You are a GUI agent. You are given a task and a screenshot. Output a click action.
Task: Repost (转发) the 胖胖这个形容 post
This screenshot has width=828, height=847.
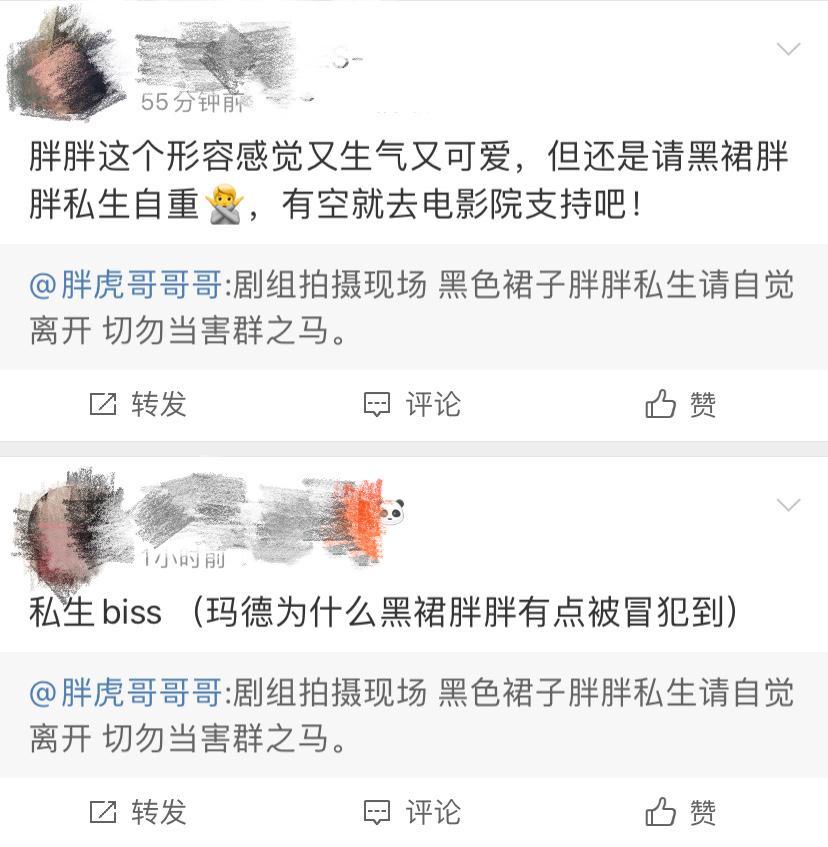tap(138, 404)
